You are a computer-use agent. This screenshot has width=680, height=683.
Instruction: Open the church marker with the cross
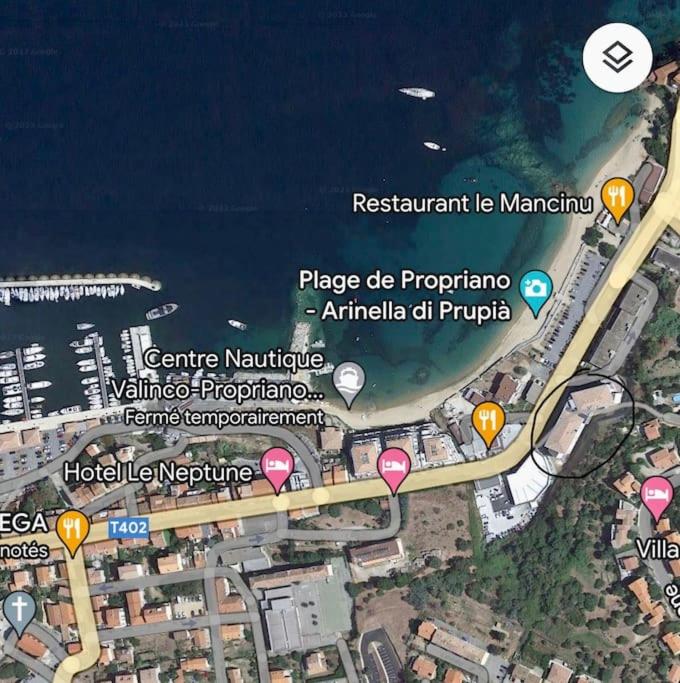tap(19, 610)
